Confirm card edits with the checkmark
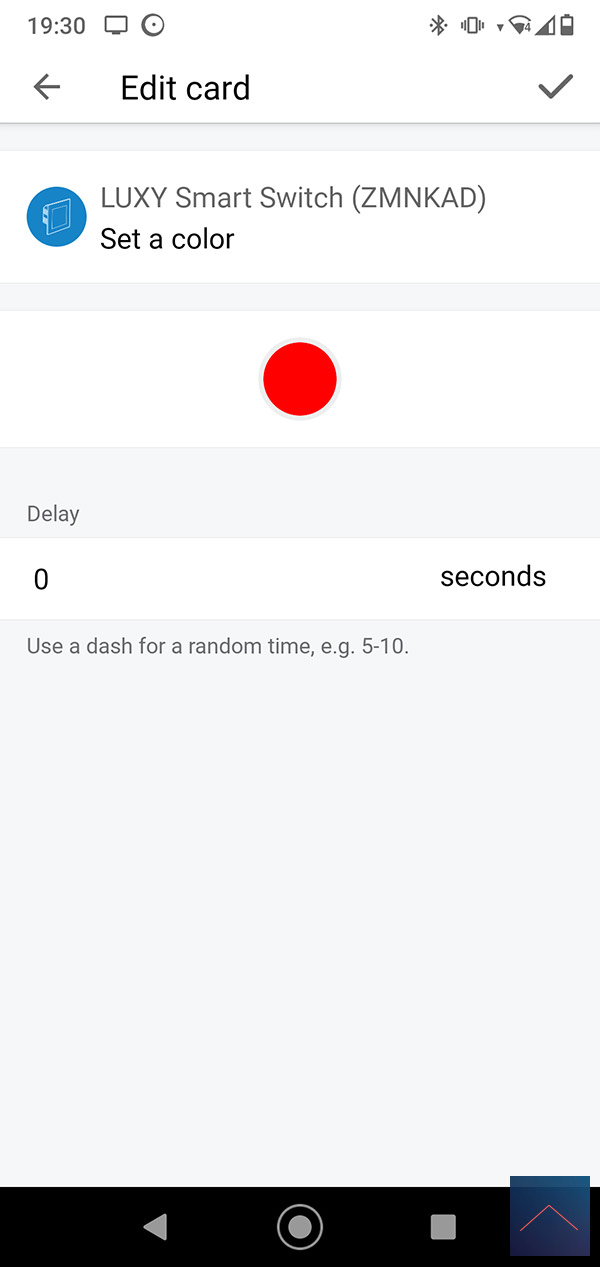 click(x=555, y=87)
